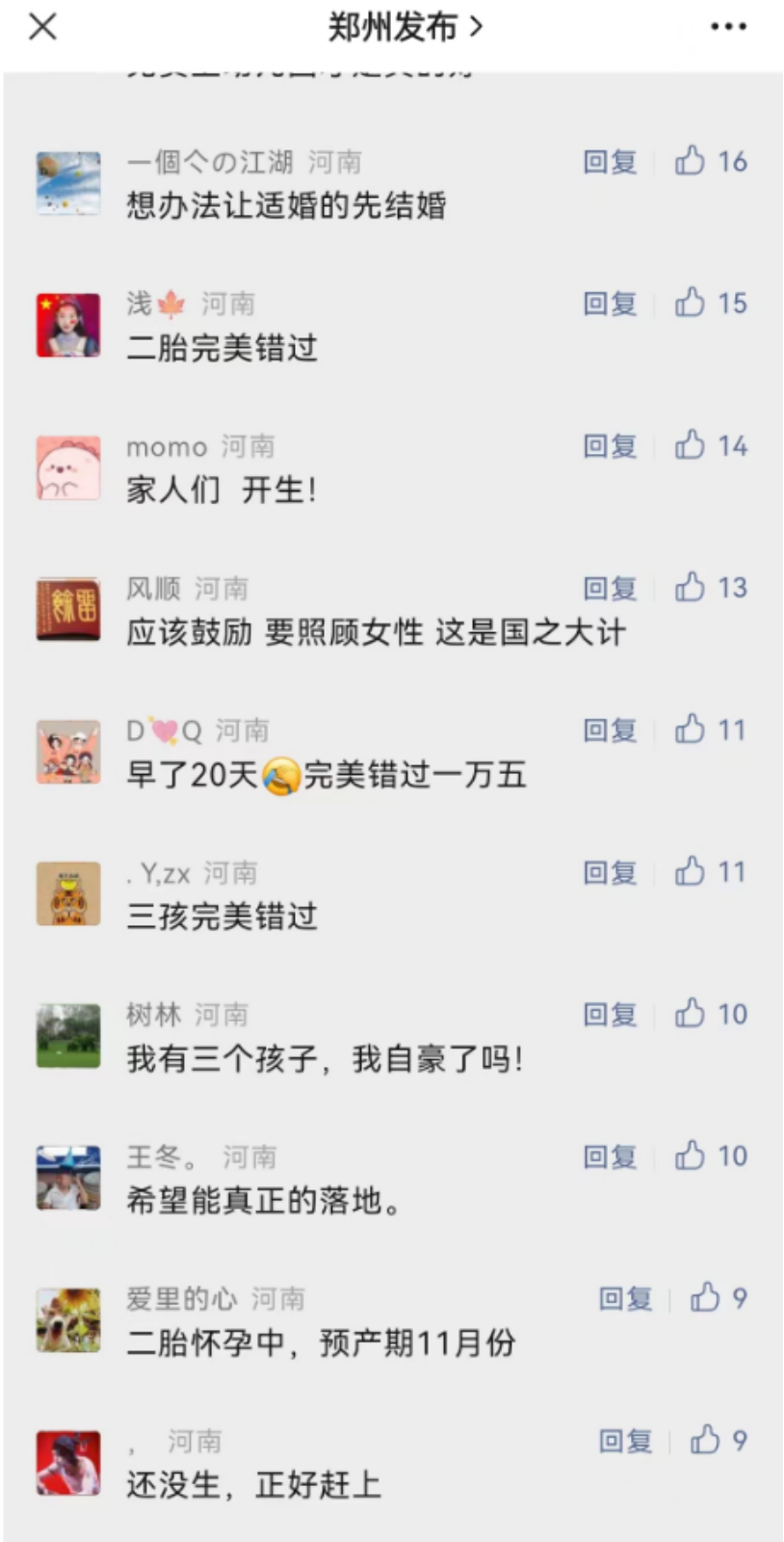Screen dimensions: 784x1542
Task: Reply to 王冬's comment
Action: pyautogui.click(x=610, y=1156)
